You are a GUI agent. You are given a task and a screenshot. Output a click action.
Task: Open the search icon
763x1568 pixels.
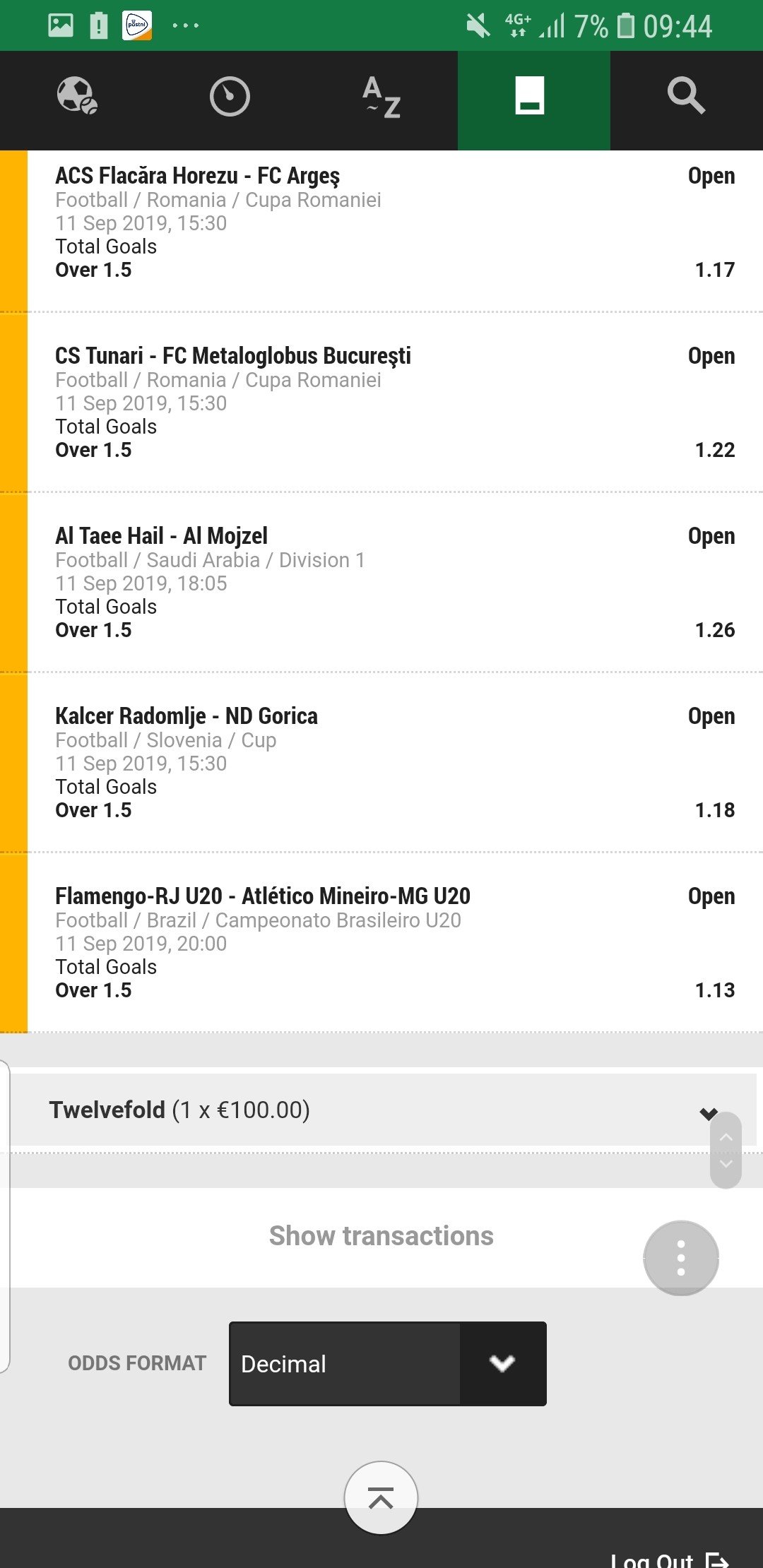click(x=685, y=97)
